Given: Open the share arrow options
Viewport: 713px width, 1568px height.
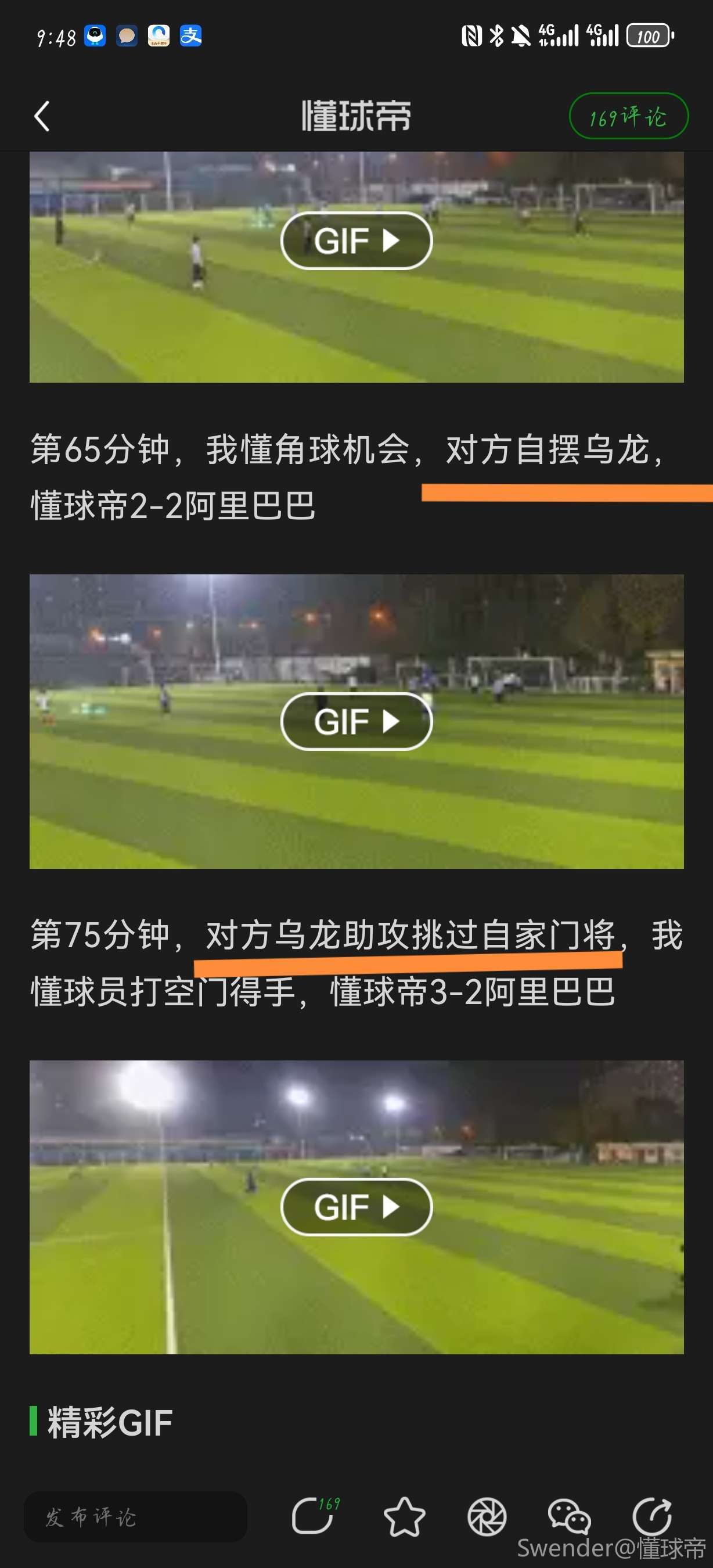Looking at the screenshot, I should (651, 1516).
